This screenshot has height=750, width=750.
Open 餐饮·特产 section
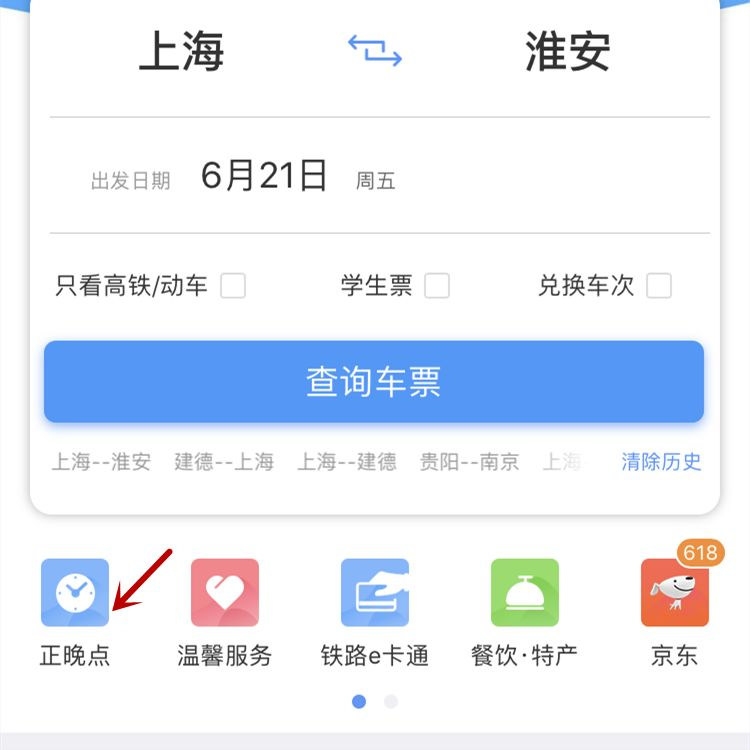tap(524, 594)
